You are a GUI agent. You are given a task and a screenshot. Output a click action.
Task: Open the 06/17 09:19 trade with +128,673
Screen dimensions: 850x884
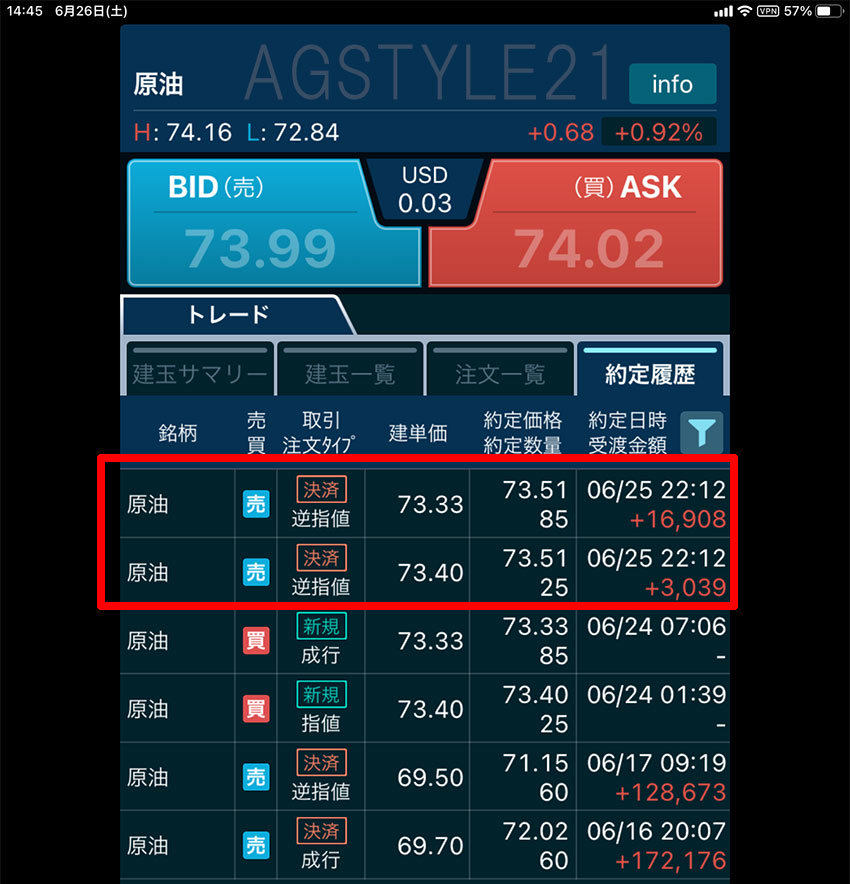tap(425, 776)
